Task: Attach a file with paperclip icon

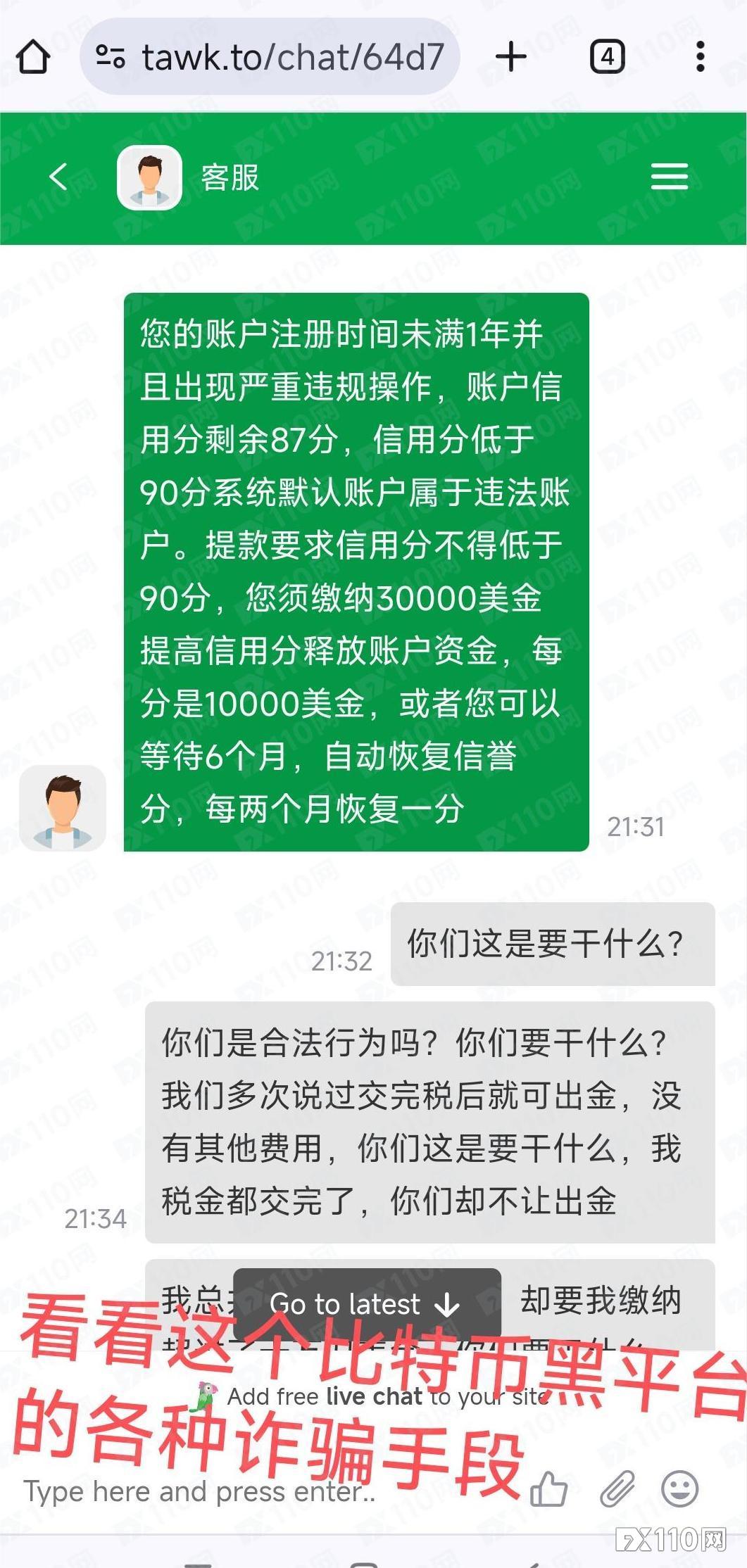Action: coord(617,1488)
